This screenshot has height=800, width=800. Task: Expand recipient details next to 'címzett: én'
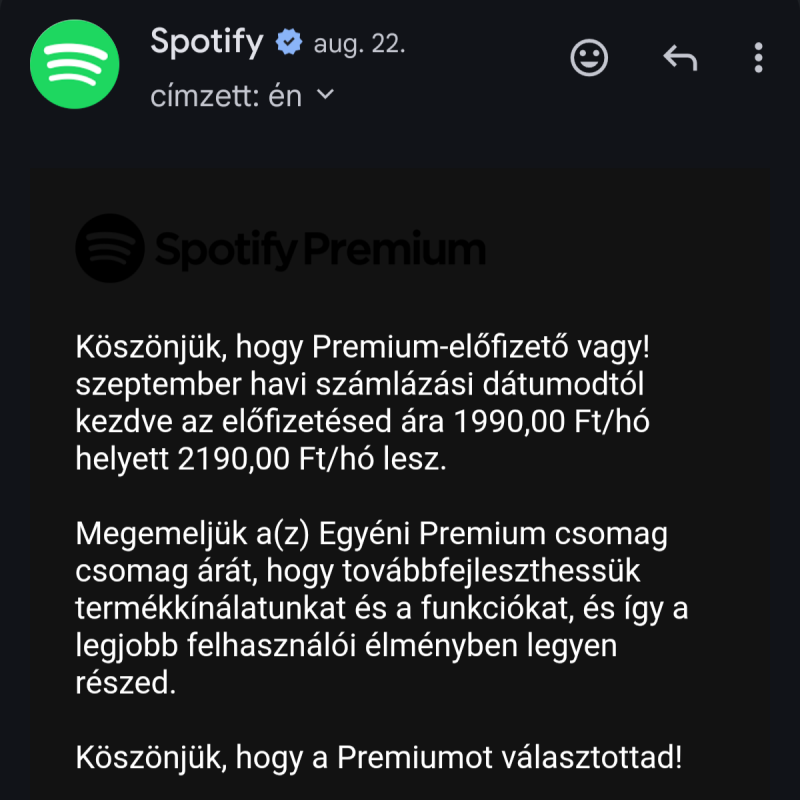(x=326, y=96)
